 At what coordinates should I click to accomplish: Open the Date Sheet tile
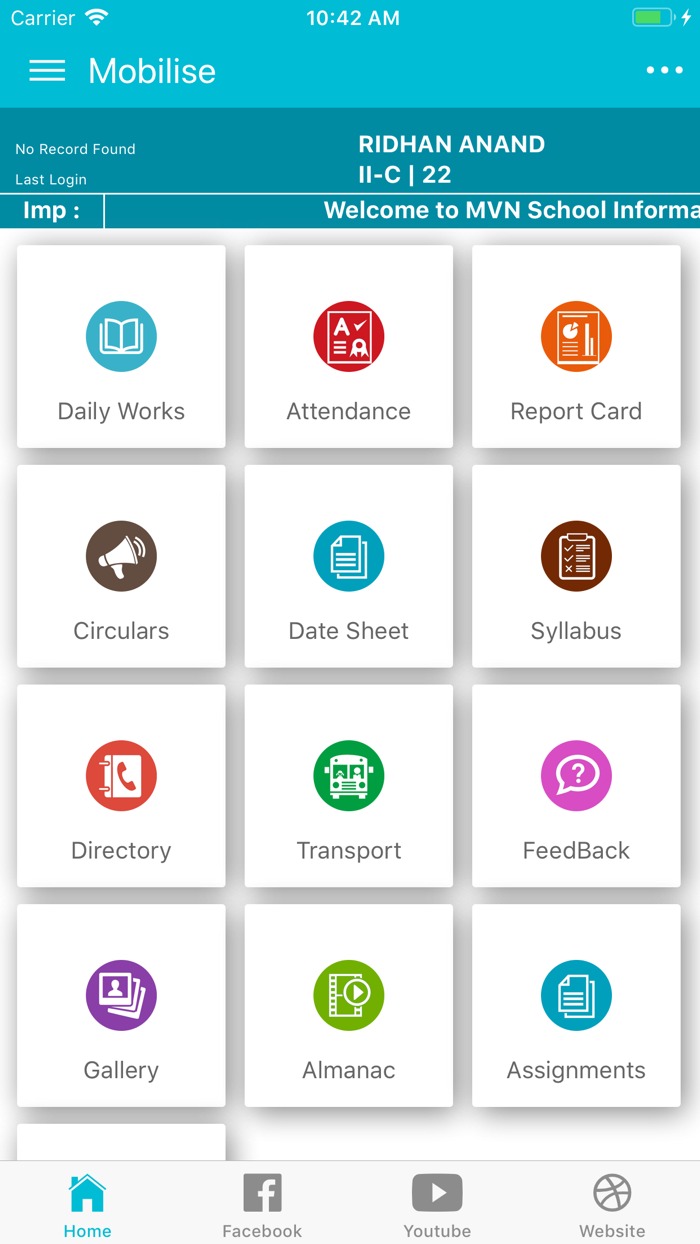[349, 566]
